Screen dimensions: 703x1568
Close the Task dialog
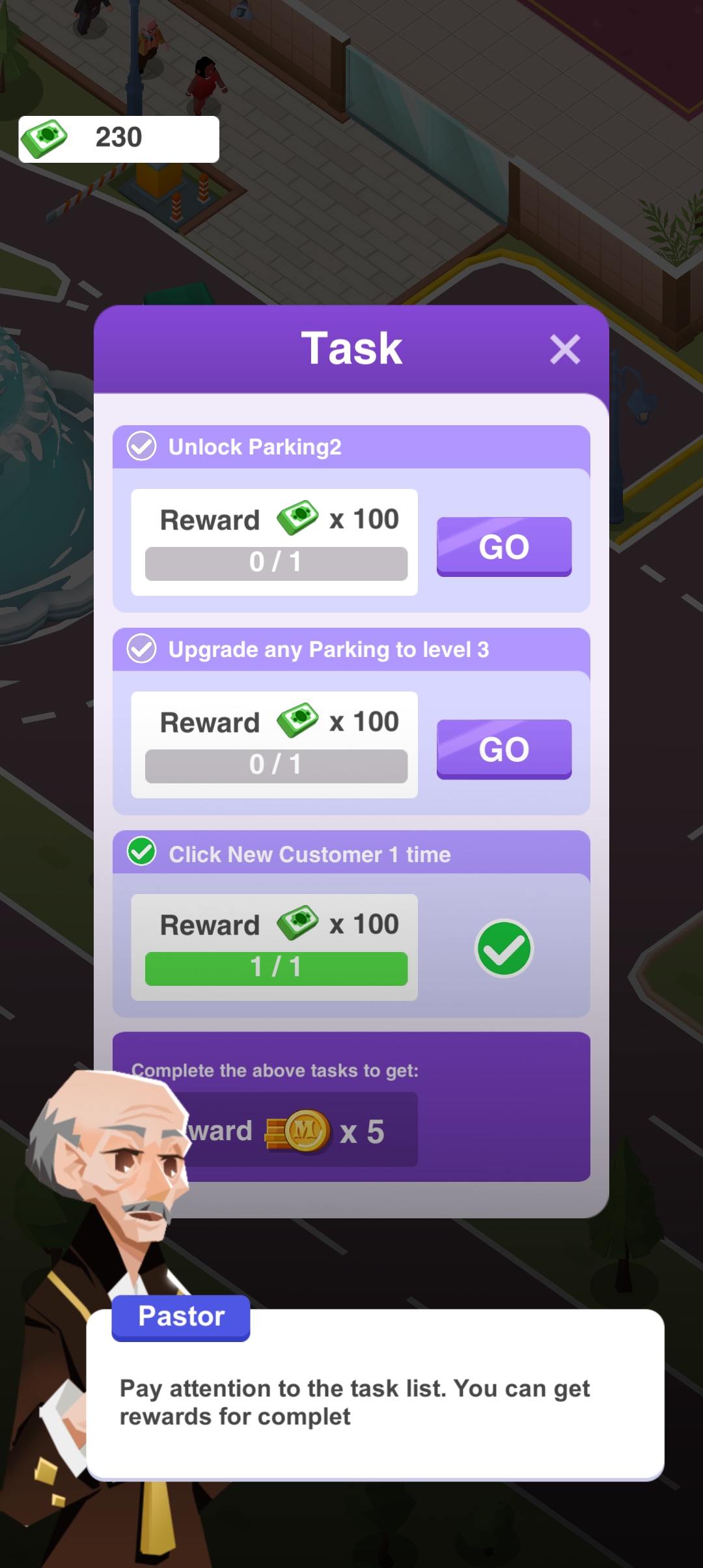(564, 350)
